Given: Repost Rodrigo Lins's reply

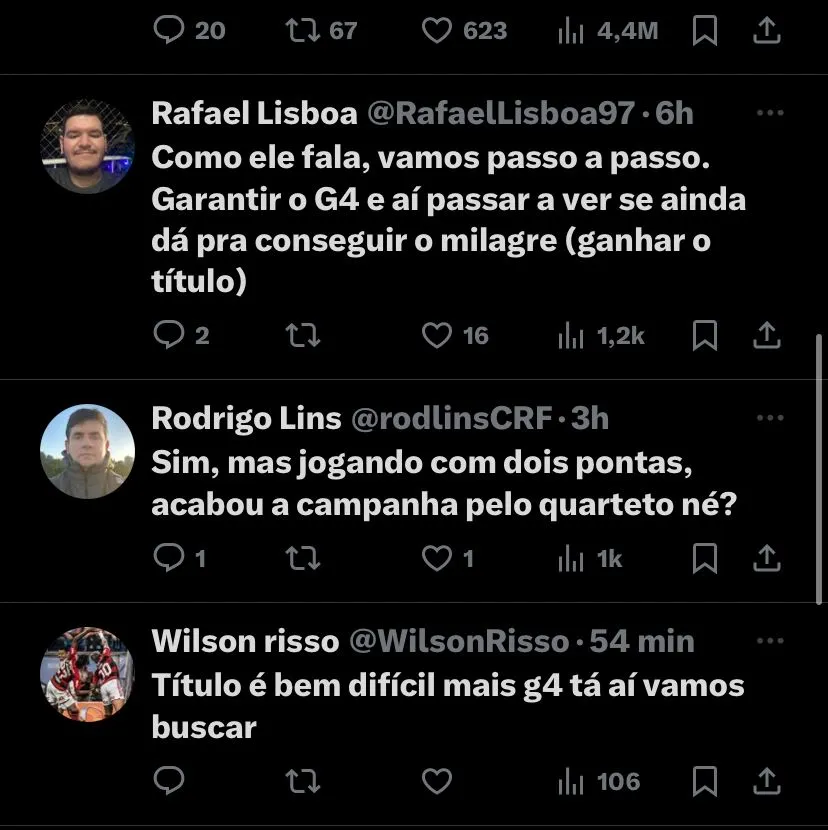Looking at the screenshot, I should 303,558.
